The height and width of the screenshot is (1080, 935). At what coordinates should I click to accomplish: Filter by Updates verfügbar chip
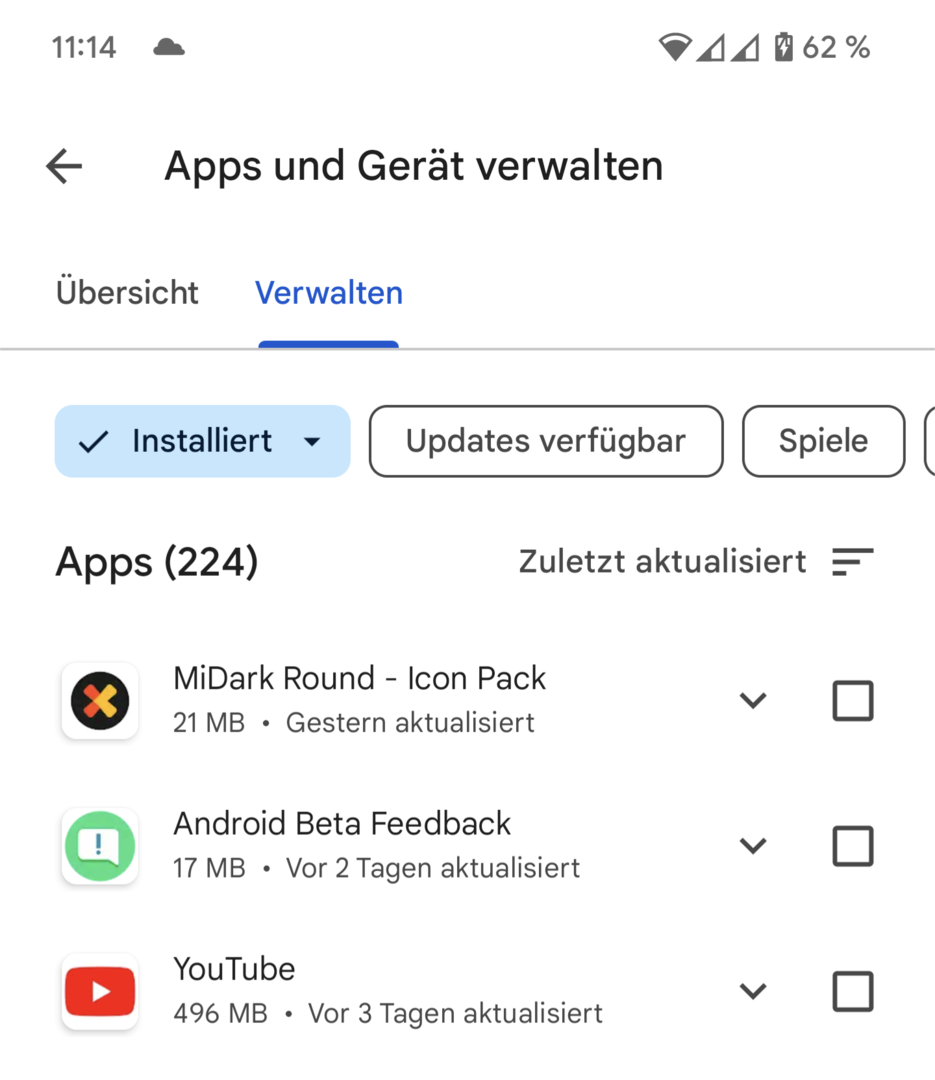tap(545, 441)
